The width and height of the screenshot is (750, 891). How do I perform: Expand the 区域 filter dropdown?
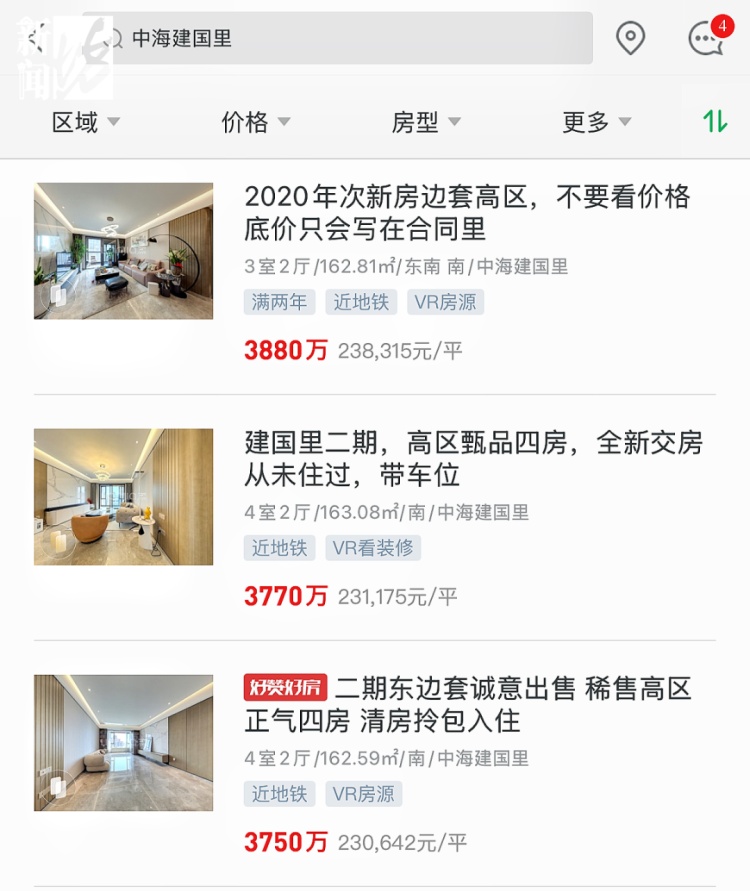83,122
